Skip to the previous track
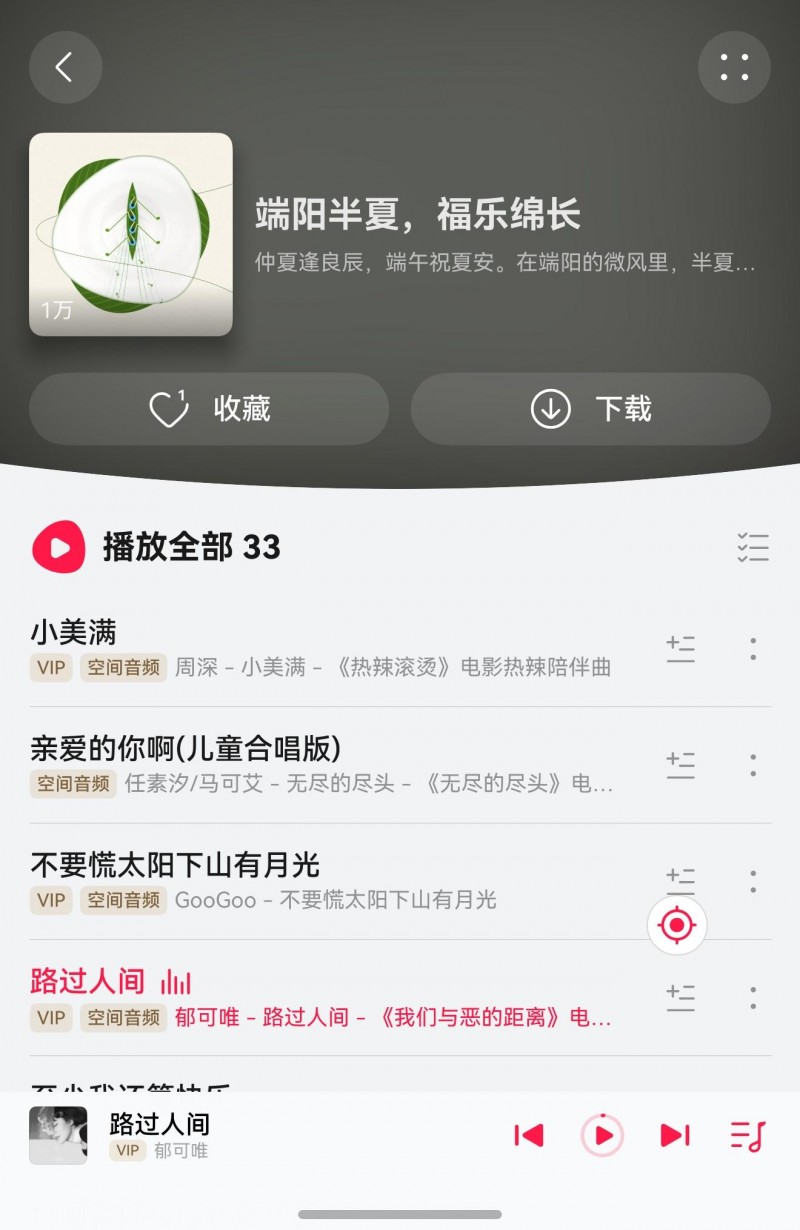 point(529,1135)
